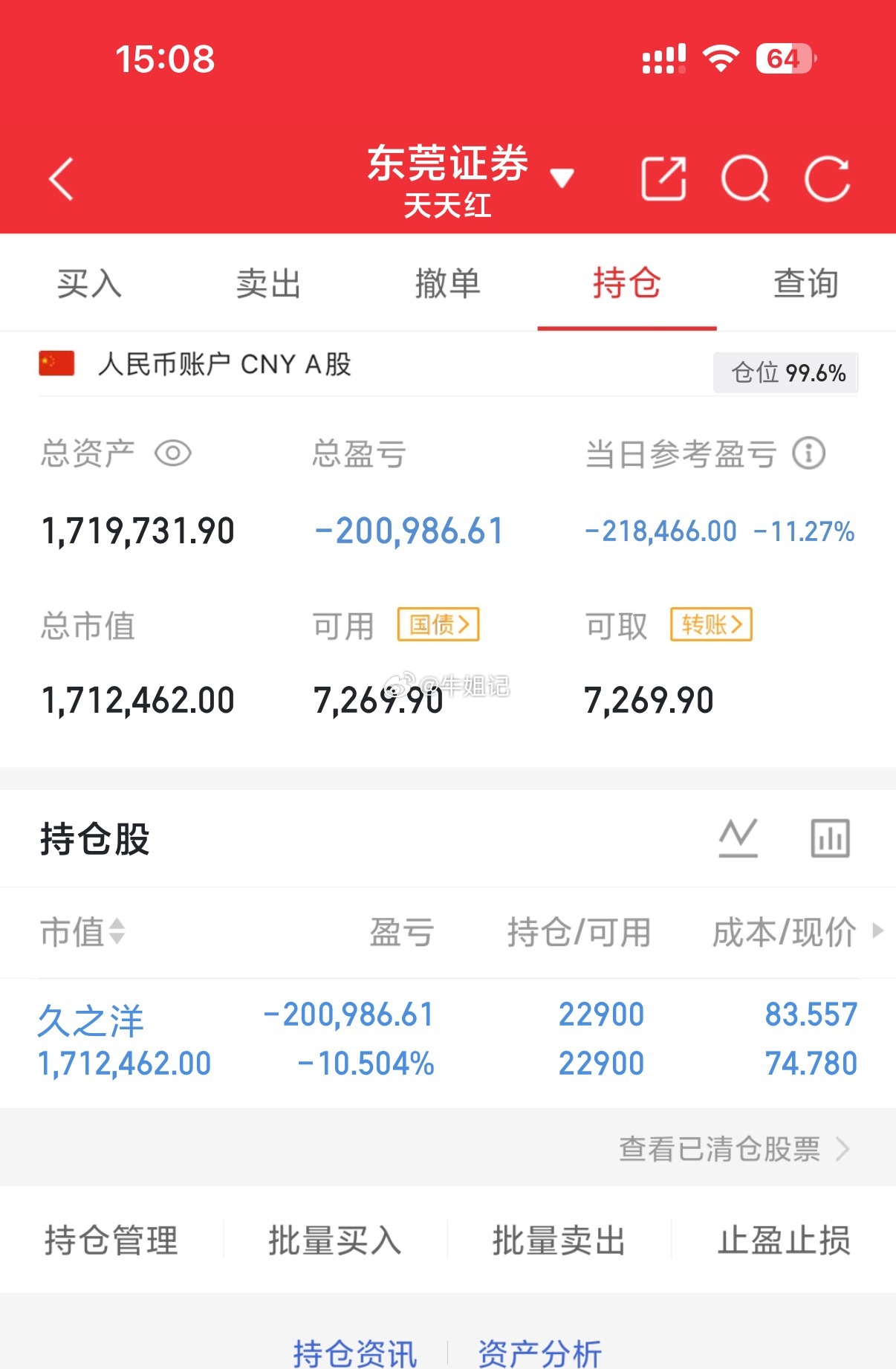Image resolution: width=896 pixels, height=1369 pixels.
Task: Select the bar chart icon beside 持仓股
Action: 829,837
